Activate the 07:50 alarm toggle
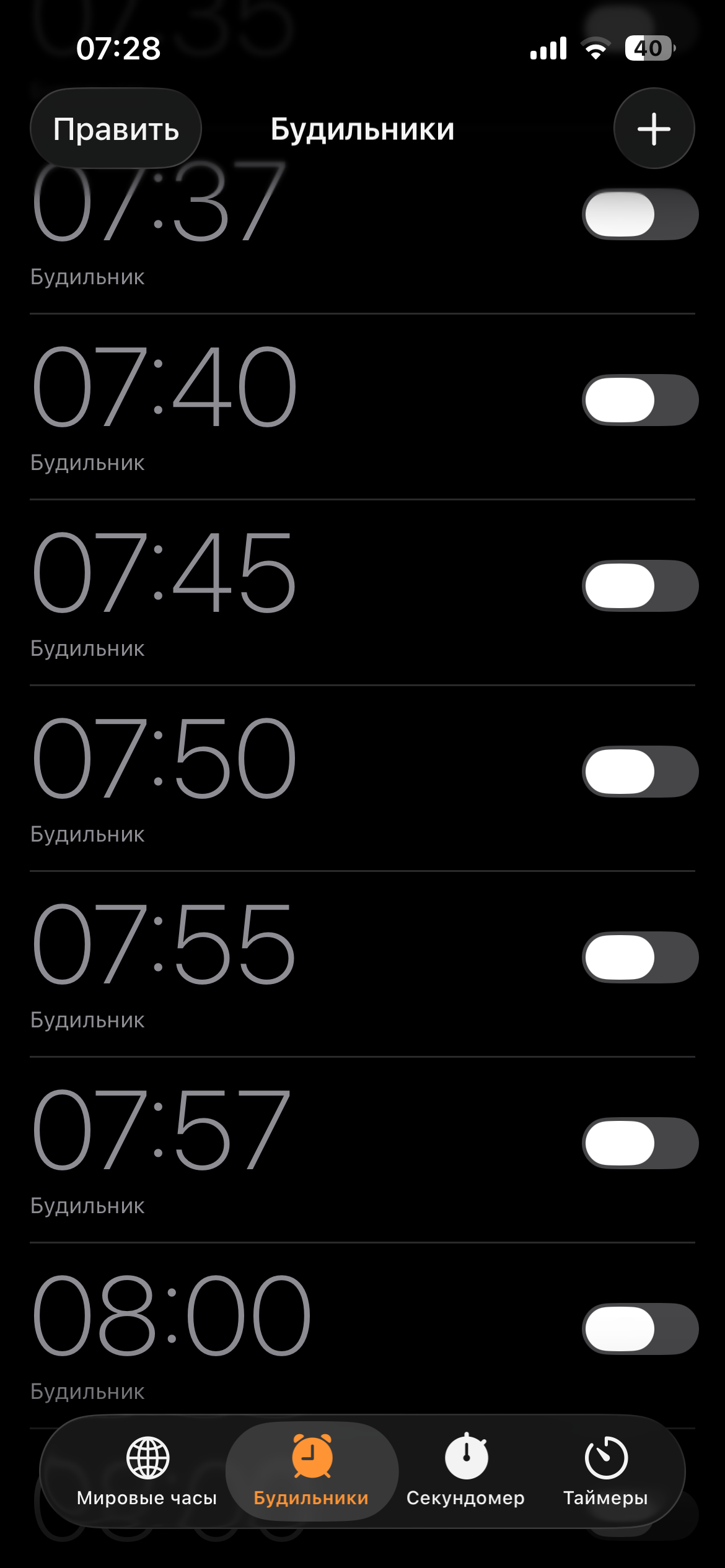The height and width of the screenshot is (1568, 725). pos(640,772)
